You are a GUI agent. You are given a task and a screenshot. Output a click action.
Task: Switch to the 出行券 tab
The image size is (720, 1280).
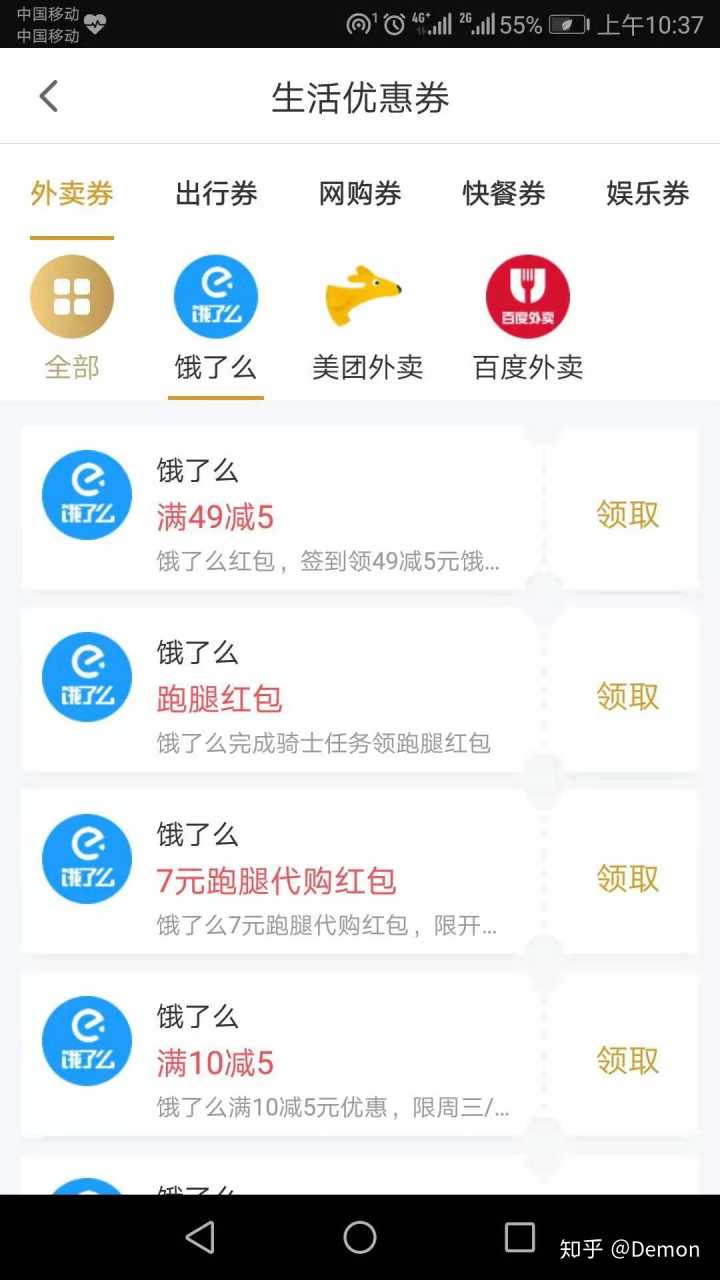pos(216,194)
